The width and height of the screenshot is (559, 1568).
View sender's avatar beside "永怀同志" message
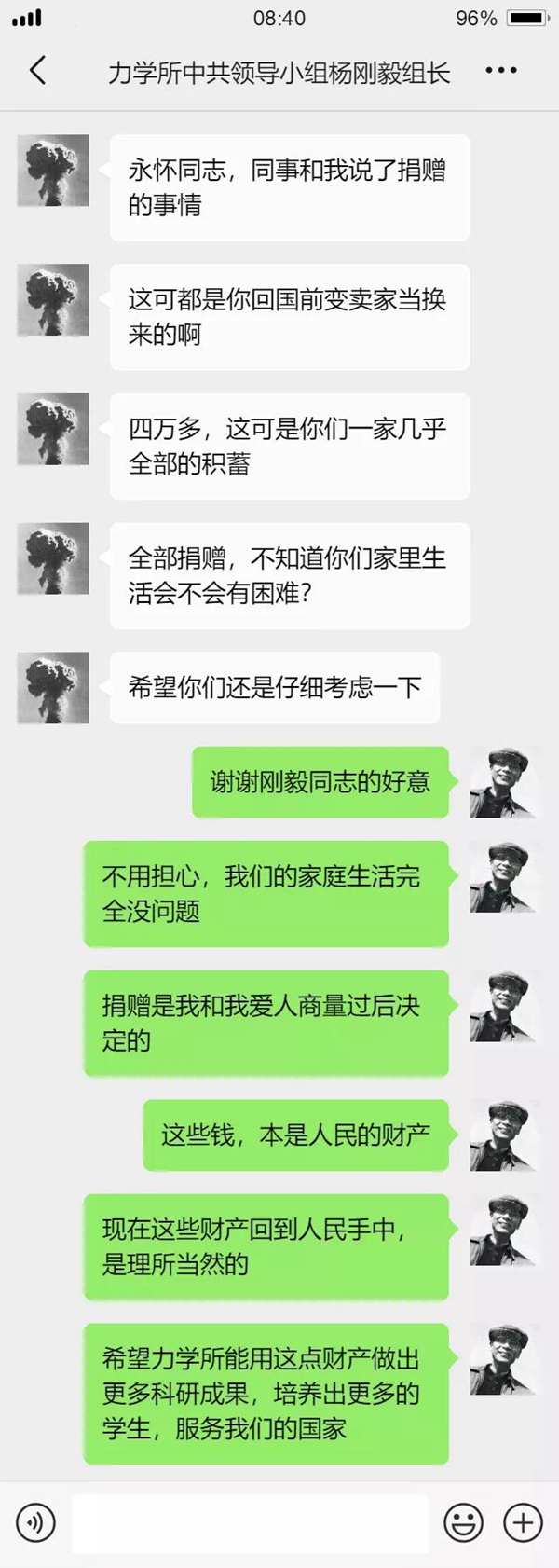pyautogui.click(x=54, y=171)
